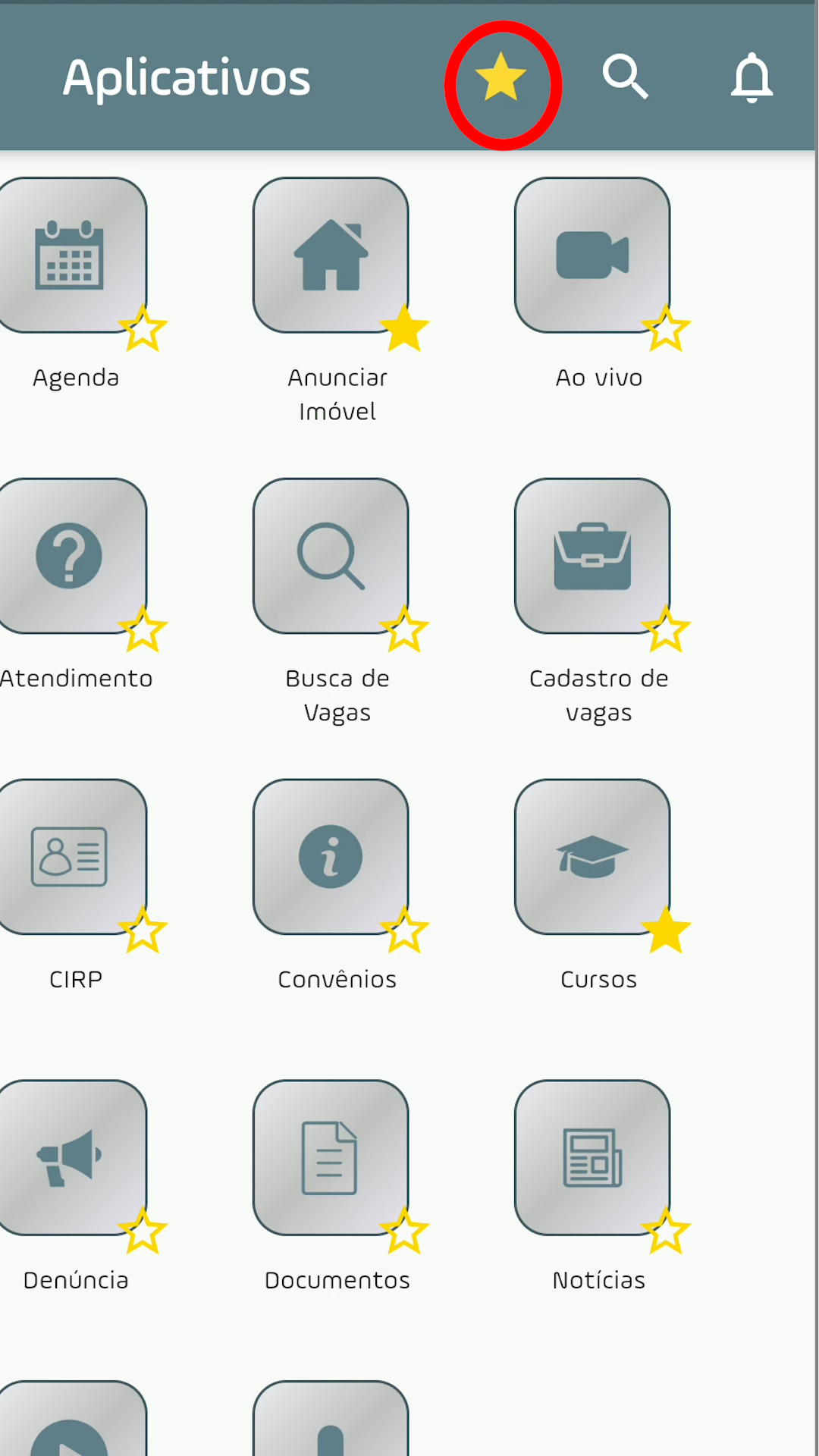Screen dimensions: 819x1456
Task: Mark Documentos as favorite with its star
Action: point(404,1231)
